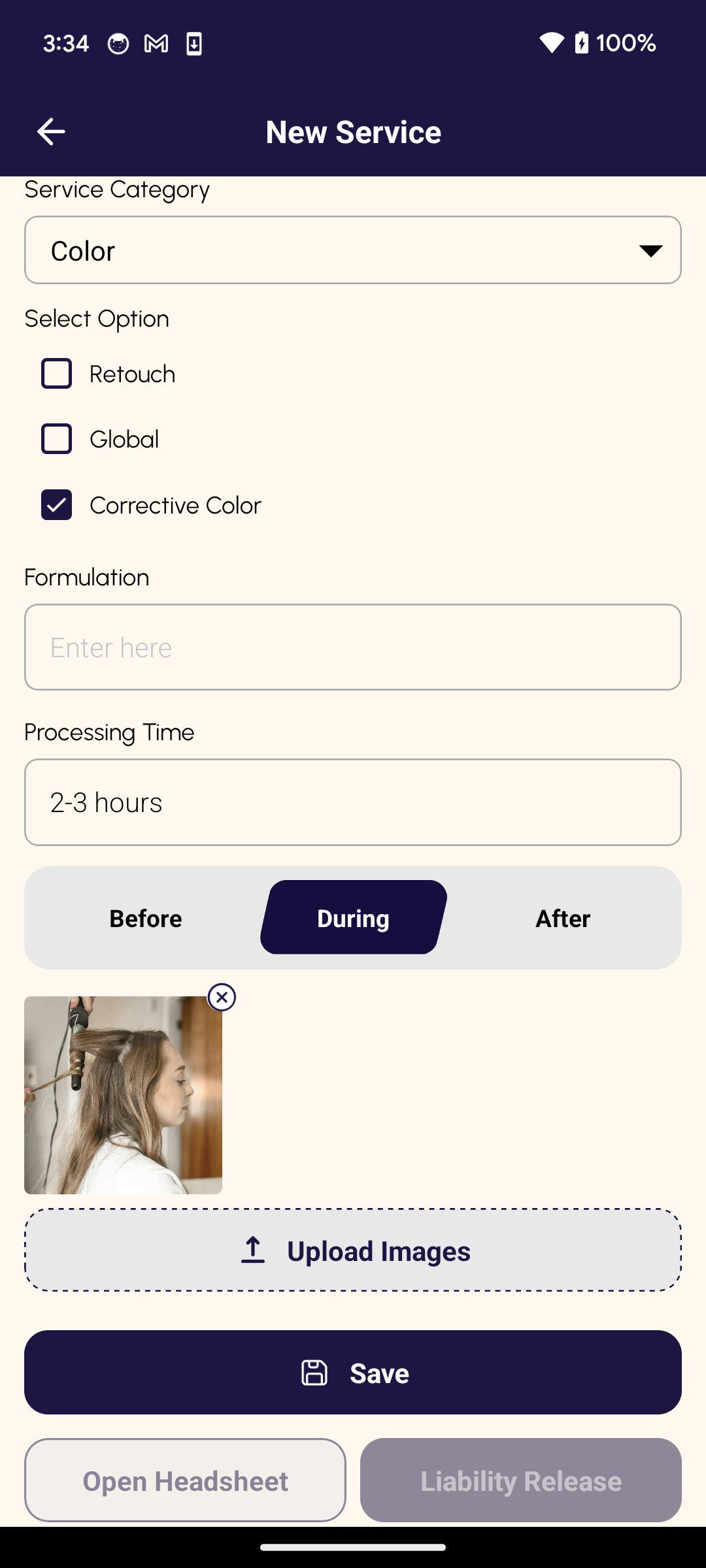
Task: Check the Global option
Action: tap(57, 438)
